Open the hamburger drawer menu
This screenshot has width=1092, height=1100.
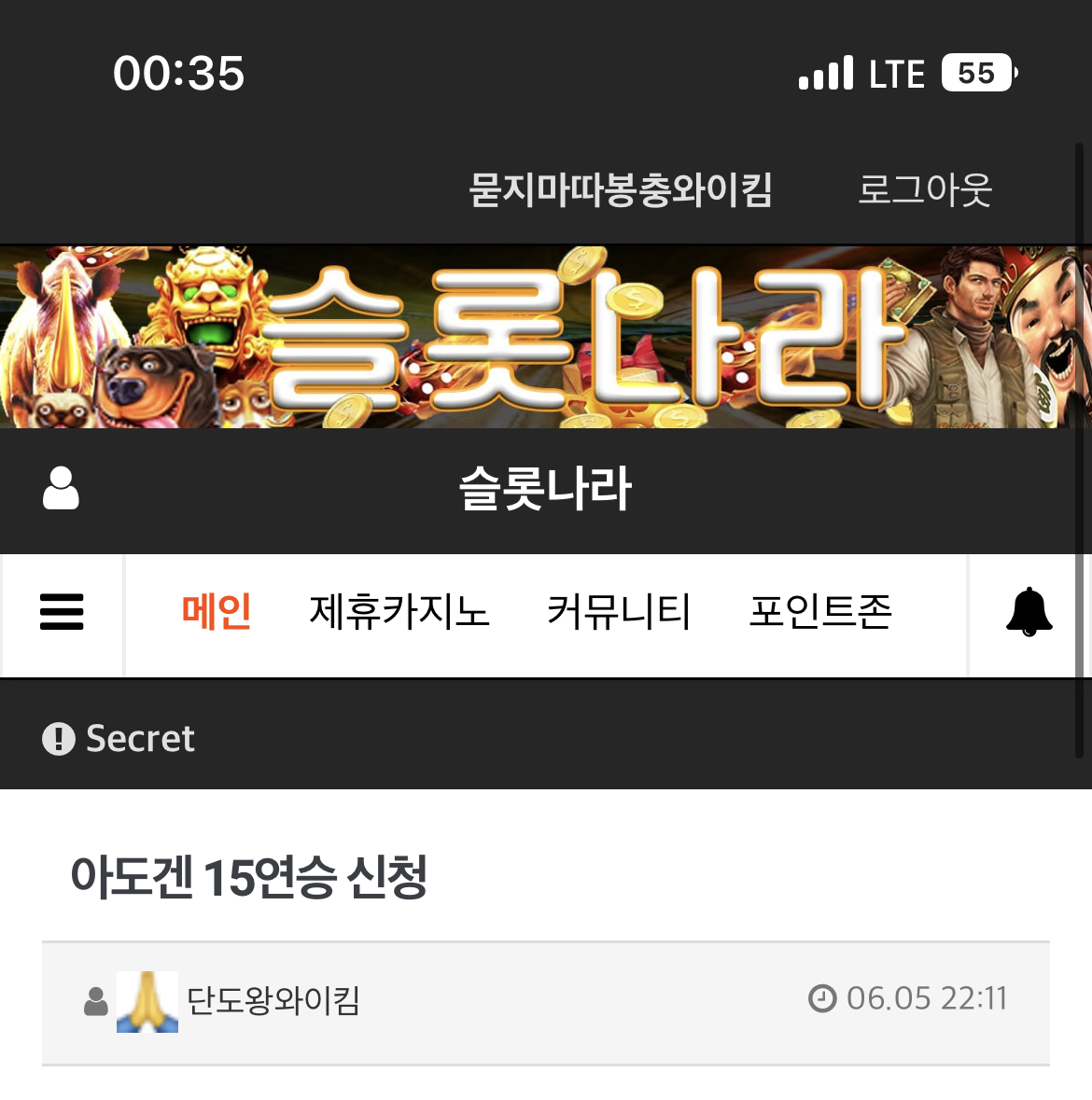pyautogui.click(x=62, y=612)
